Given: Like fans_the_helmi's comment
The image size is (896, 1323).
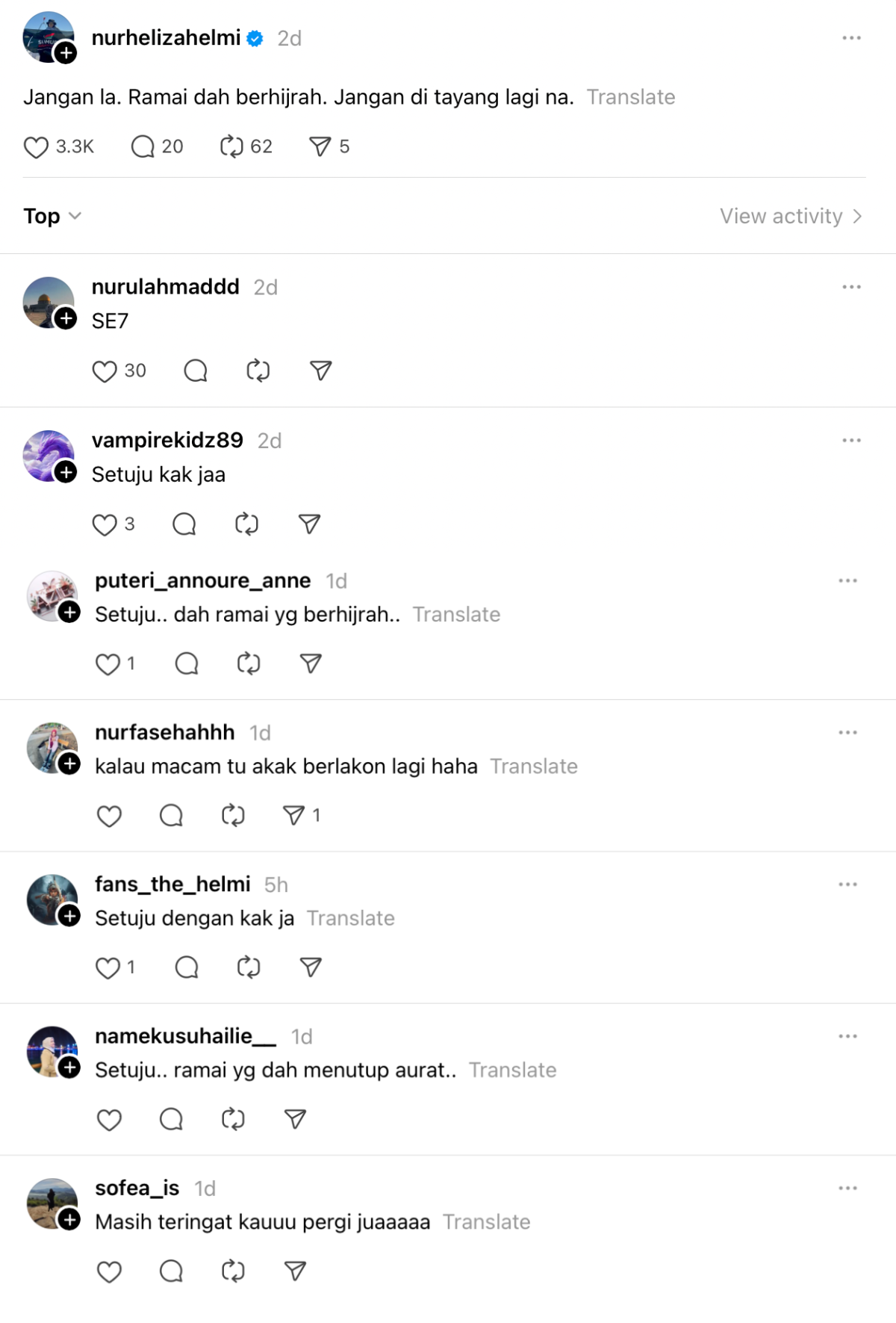Looking at the screenshot, I should pyautogui.click(x=108, y=968).
